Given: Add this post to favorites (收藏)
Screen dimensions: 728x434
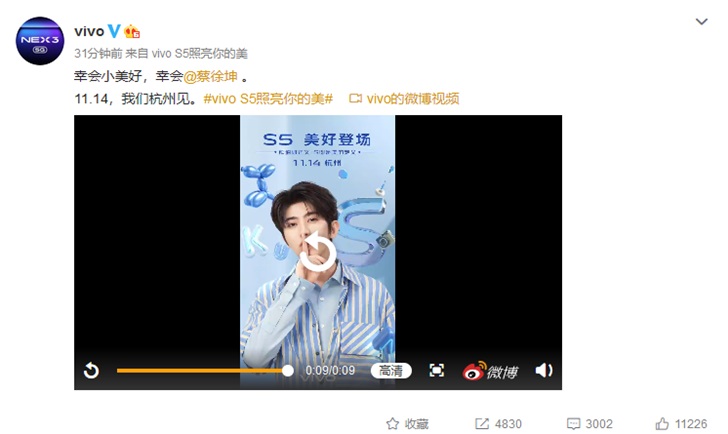Looking at the screenshot, I should pos(410,423).
